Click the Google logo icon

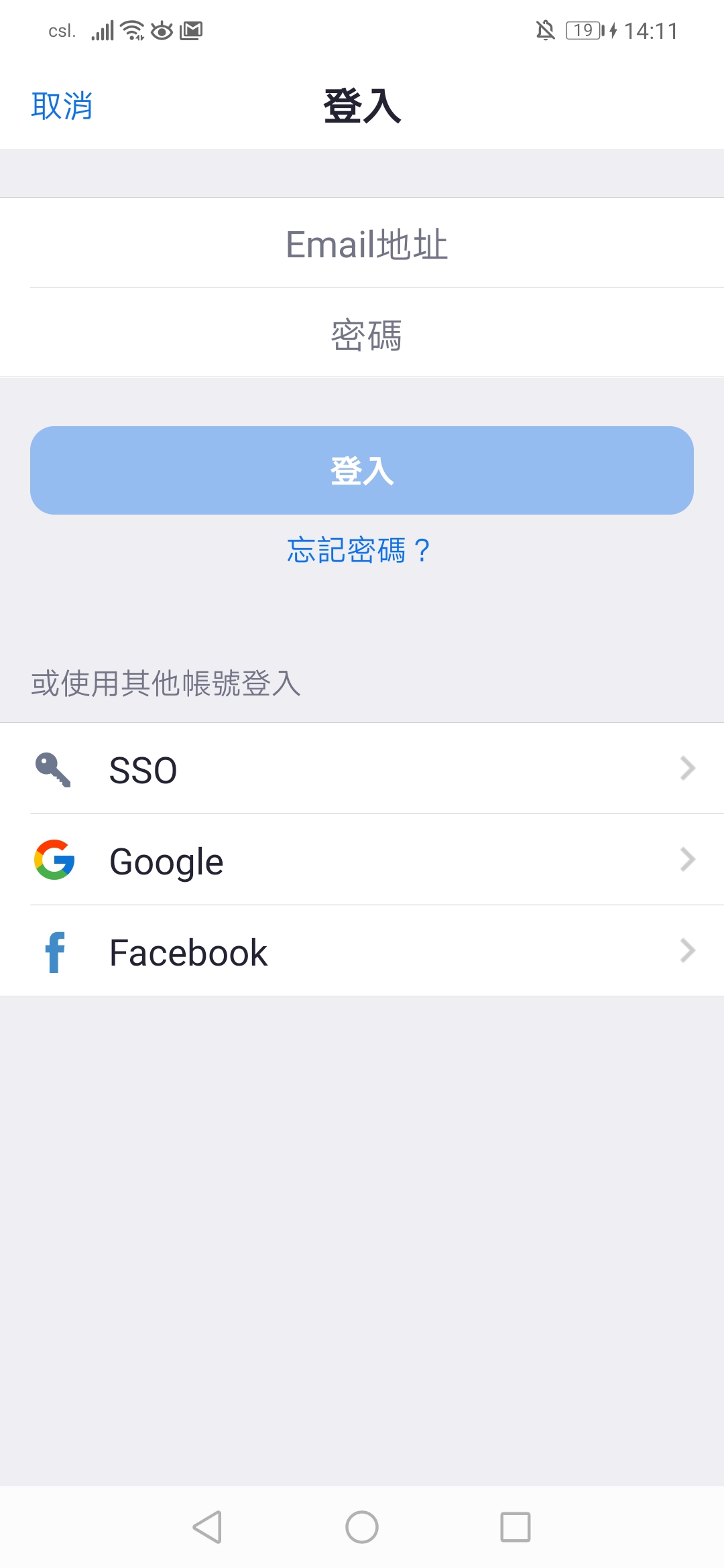click(54, 860)
